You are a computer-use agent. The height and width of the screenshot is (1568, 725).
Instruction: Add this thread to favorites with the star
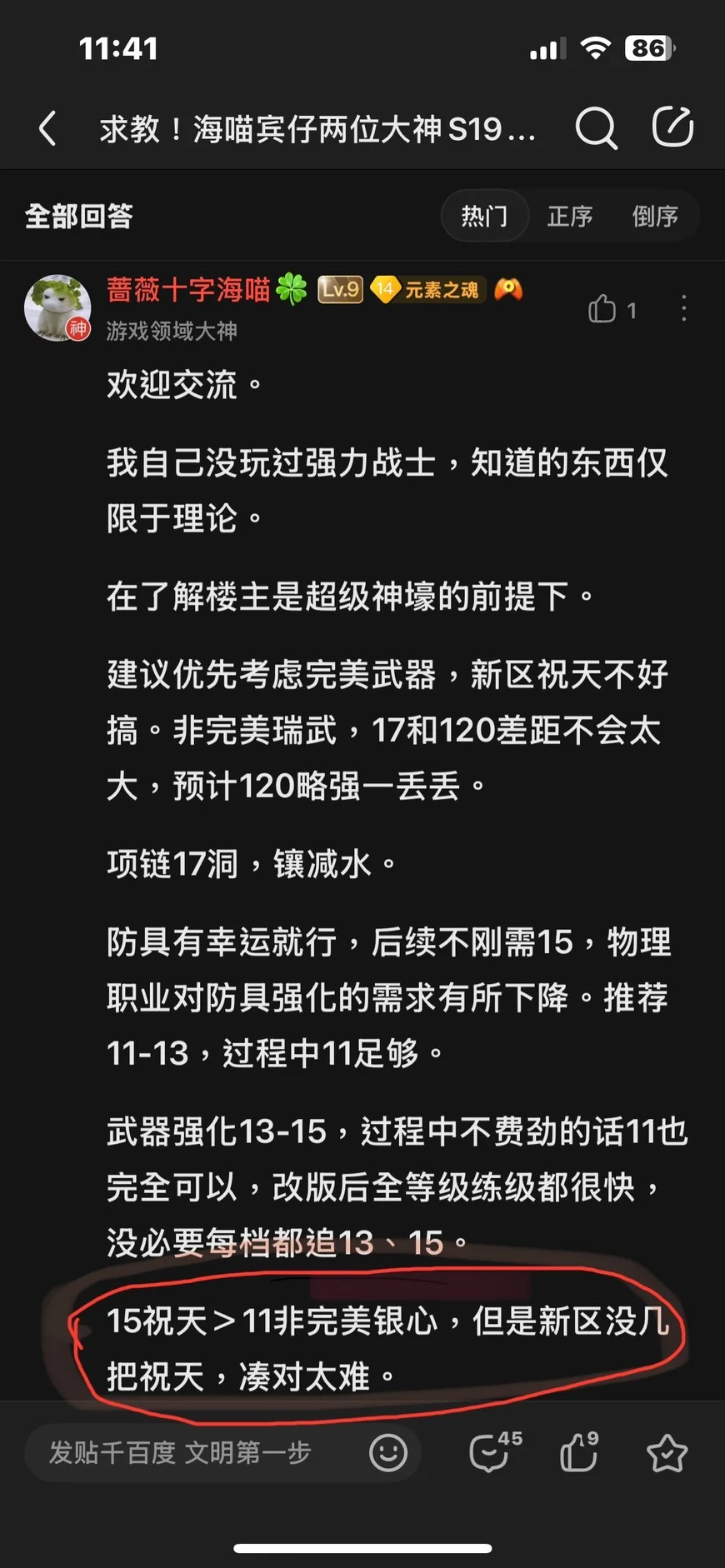point(667,1453)
